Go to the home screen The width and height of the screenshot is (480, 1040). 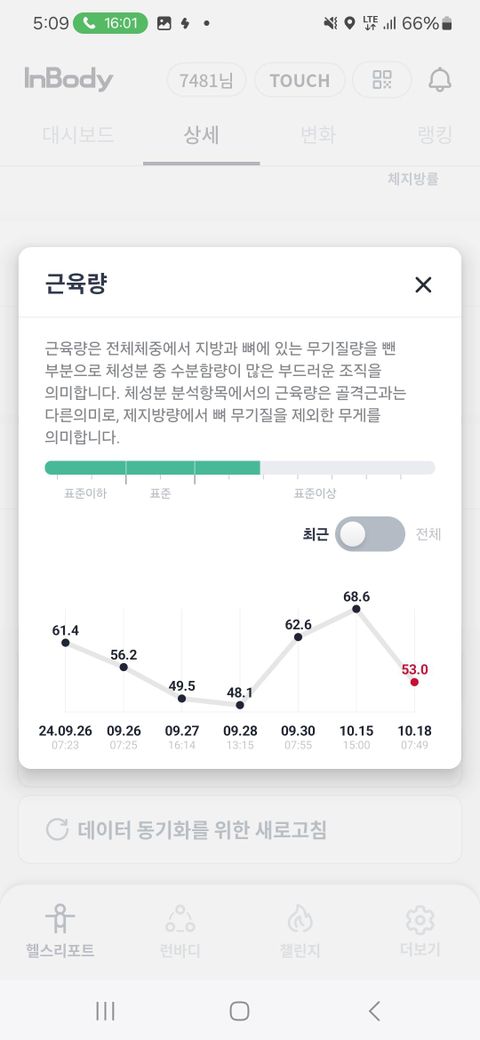pyautogui.click(x=239, y=1011)
